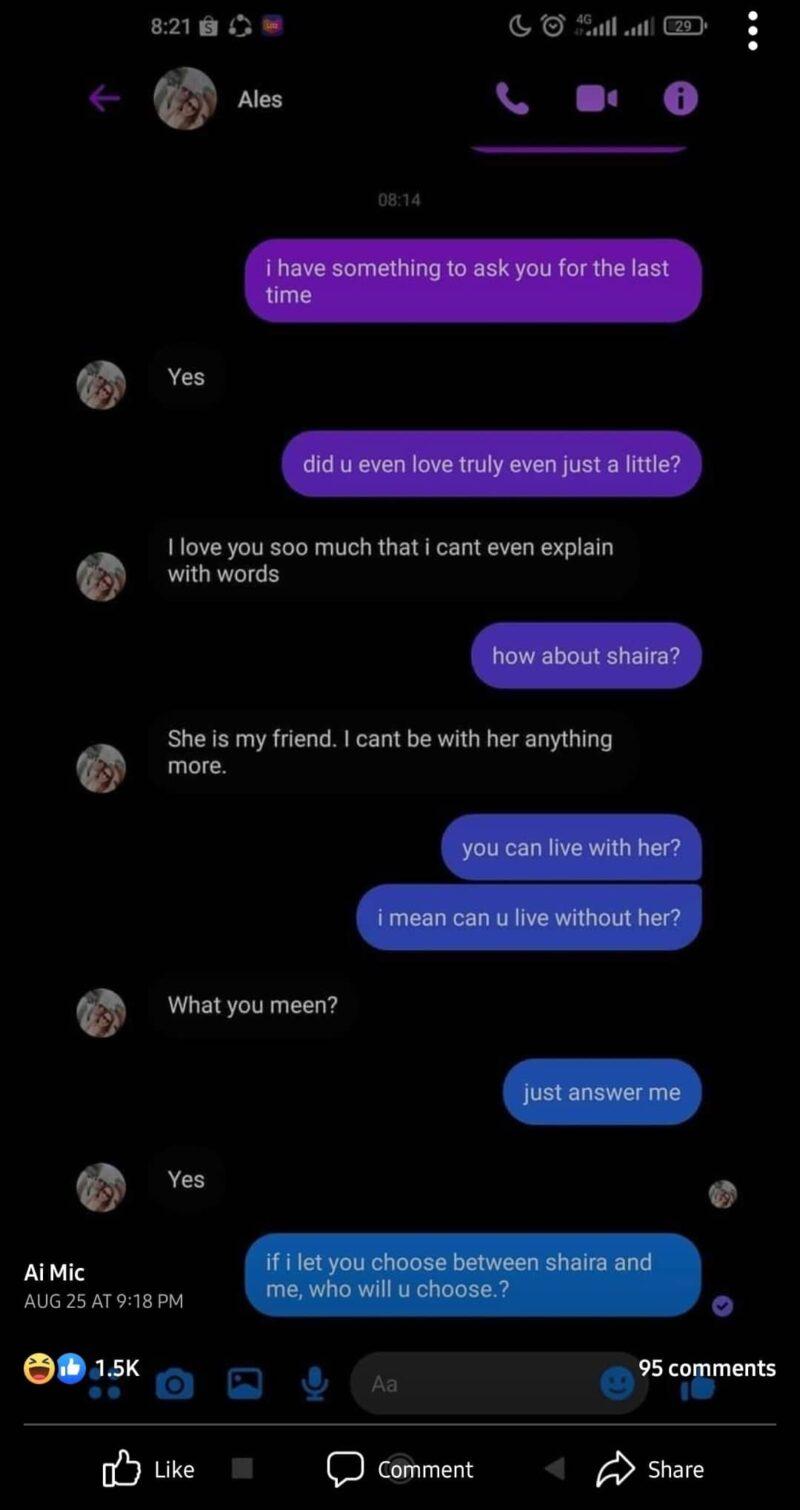Image resolution: width=800 pixels, height=1510 pixels.
Task: Comment on the photo
Action: click(400, 1469)
